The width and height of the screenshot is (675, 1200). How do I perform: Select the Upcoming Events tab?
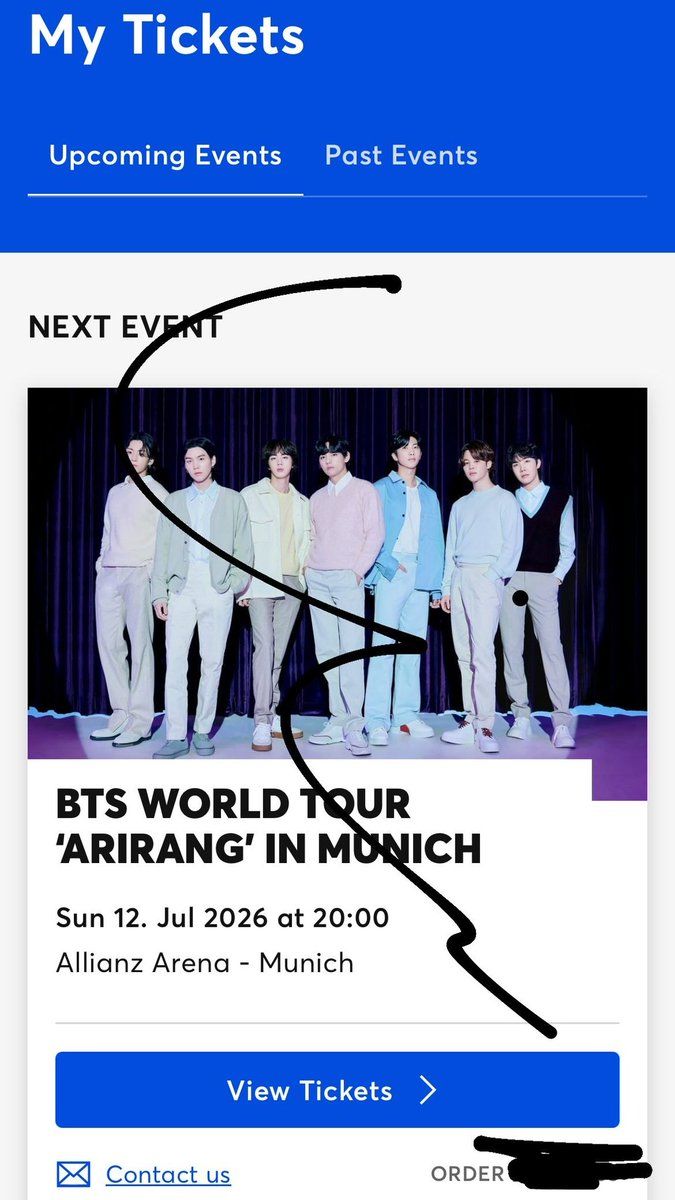165,156
